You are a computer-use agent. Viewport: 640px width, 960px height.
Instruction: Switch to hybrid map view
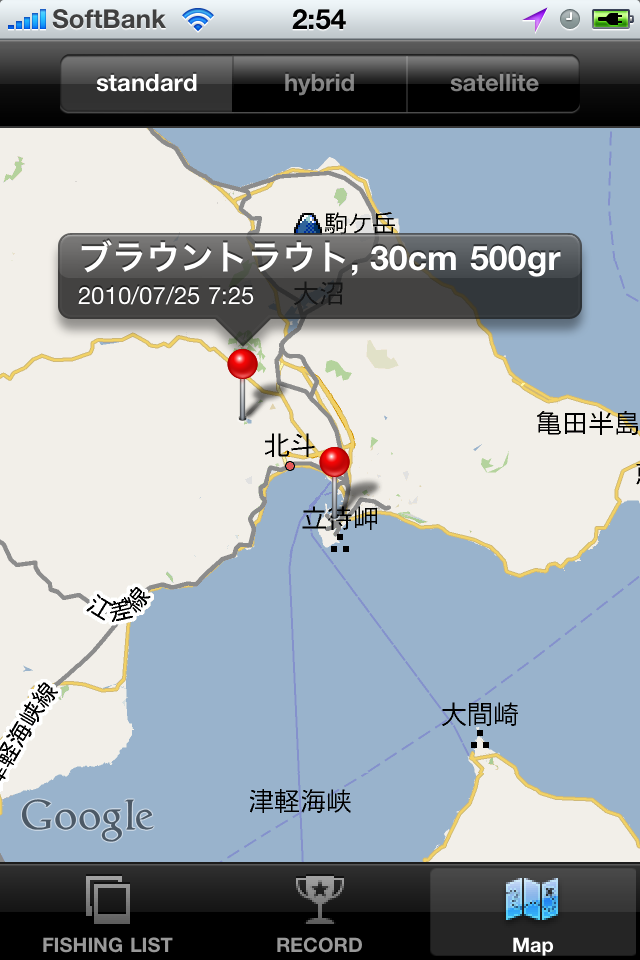pos(319,84)
